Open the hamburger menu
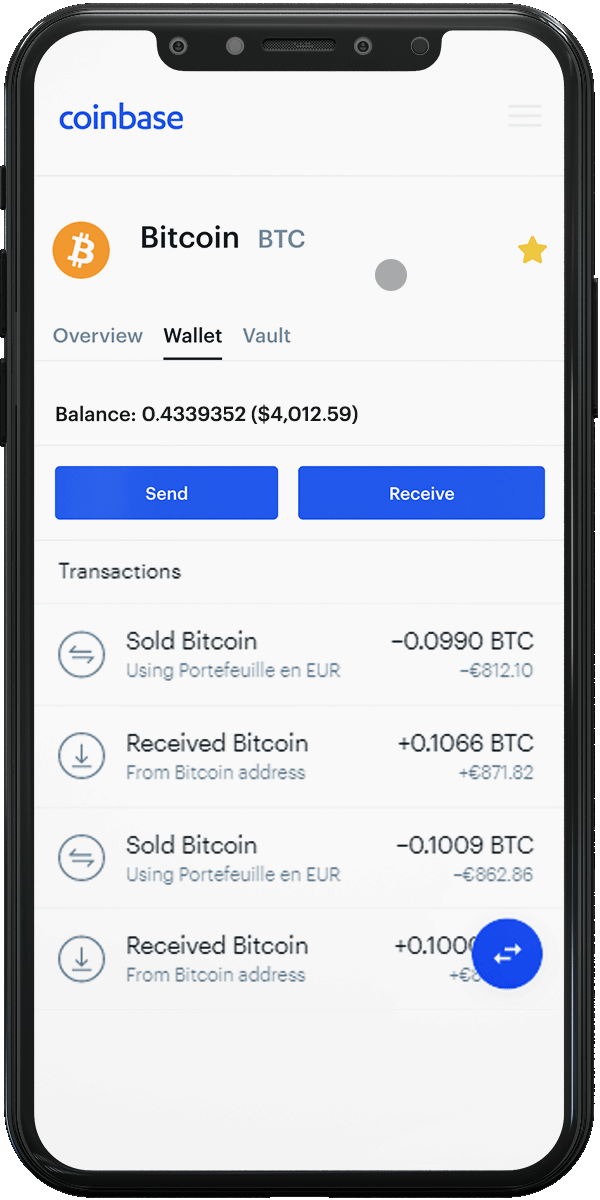Viewport: 600px width, 1200px height. coord(525,116)
